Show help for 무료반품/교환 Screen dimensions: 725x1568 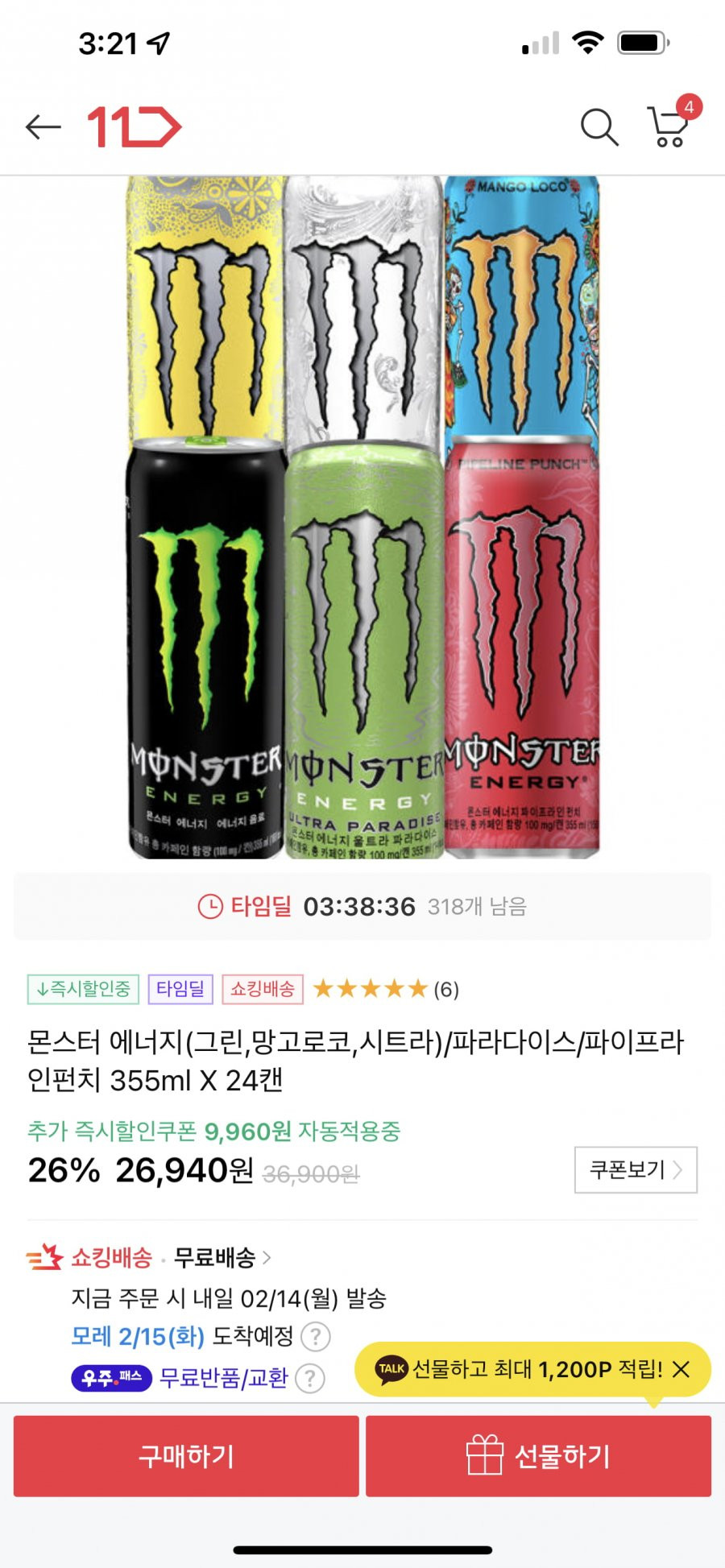[310, 1378]
